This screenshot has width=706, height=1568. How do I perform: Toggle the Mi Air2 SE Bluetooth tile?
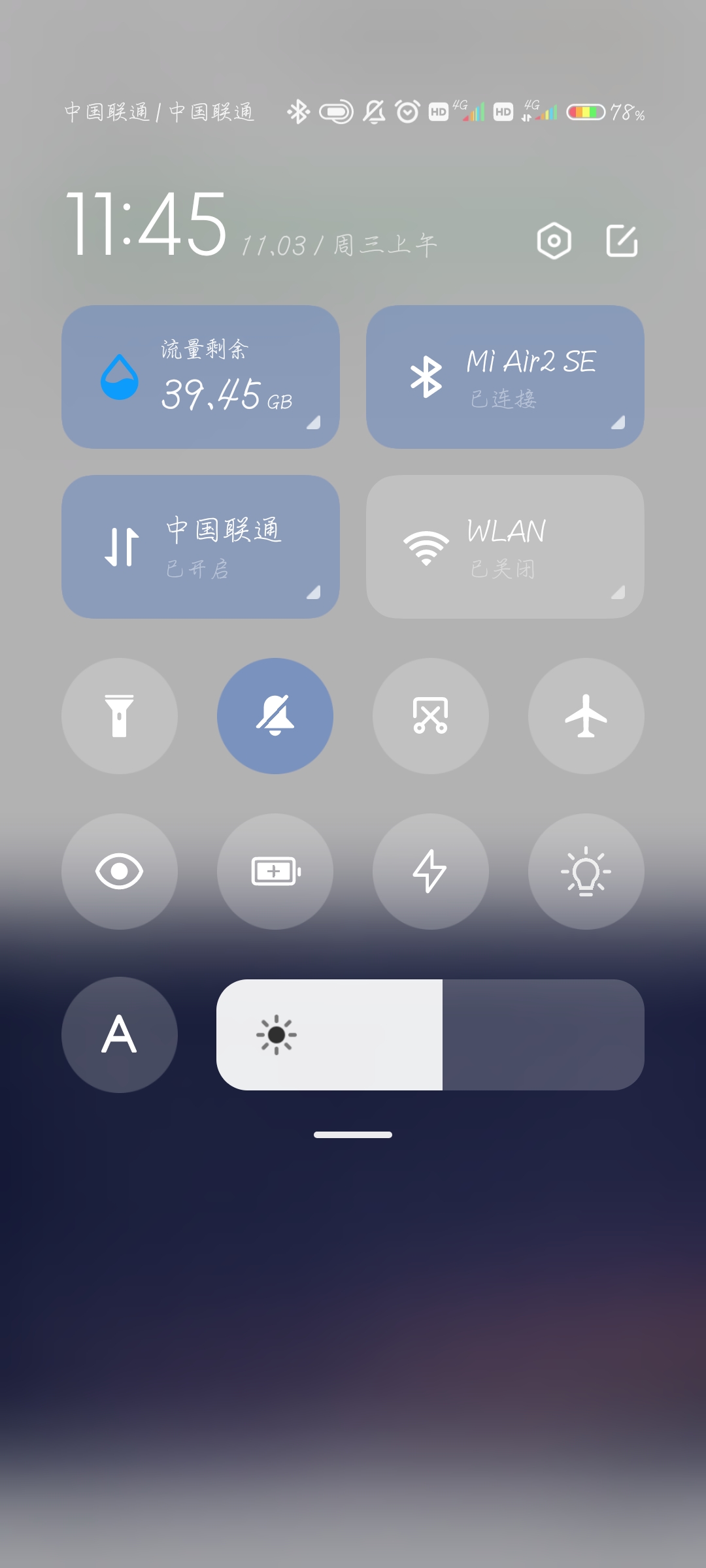(x=505, y=377)
